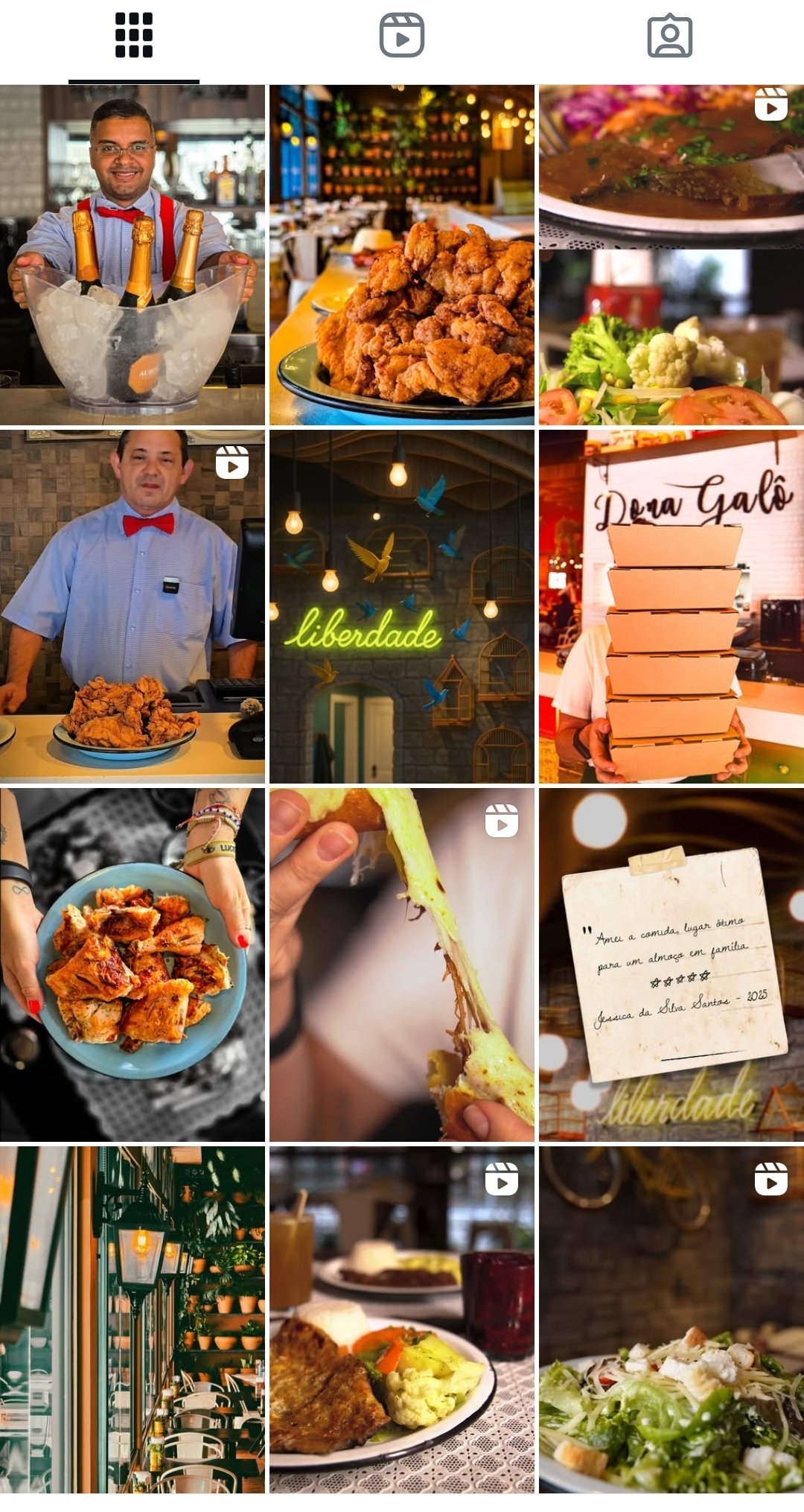Open the Jessica da Silva Santos review post
804x1512 pixels.
pyautogui.click(x=671, y=965)
